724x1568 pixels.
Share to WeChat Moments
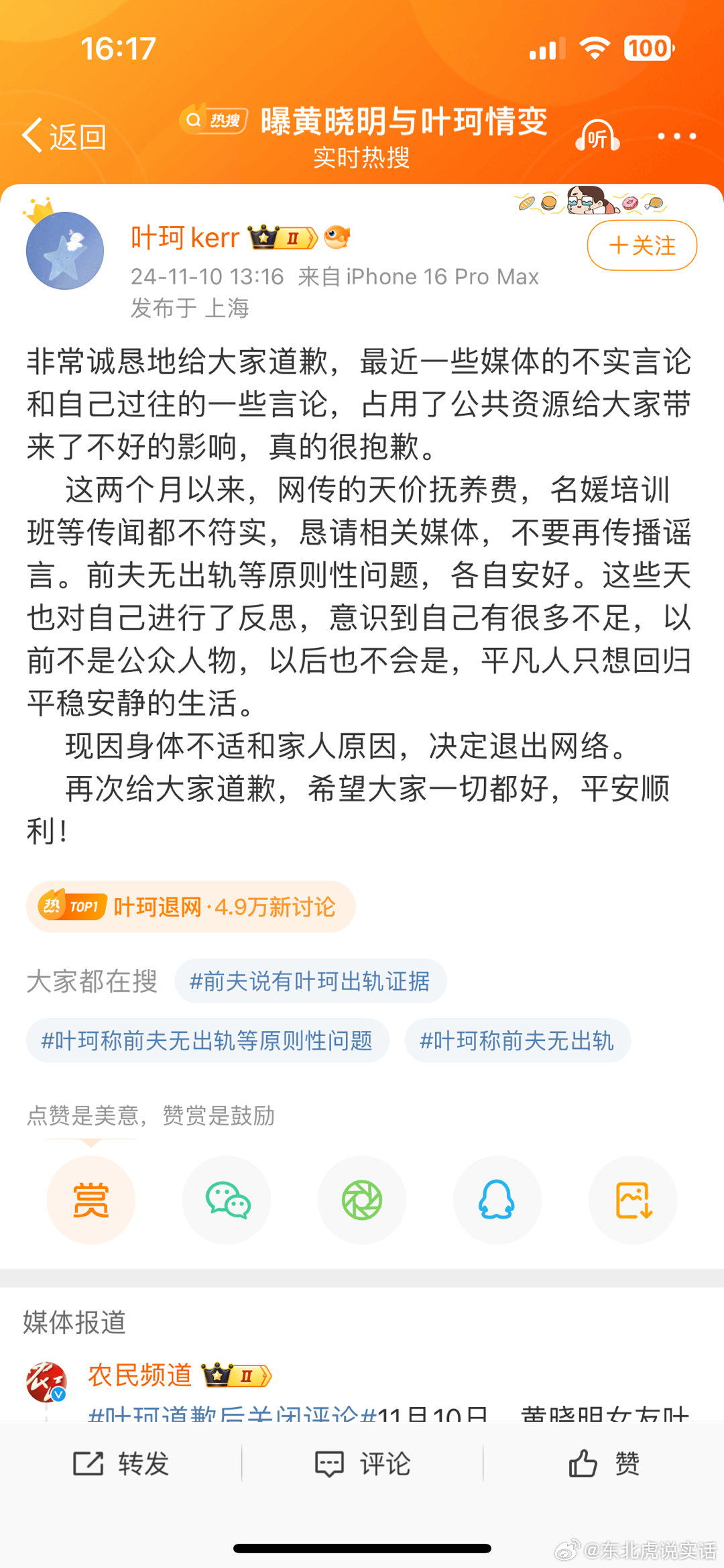(362, 1200)
